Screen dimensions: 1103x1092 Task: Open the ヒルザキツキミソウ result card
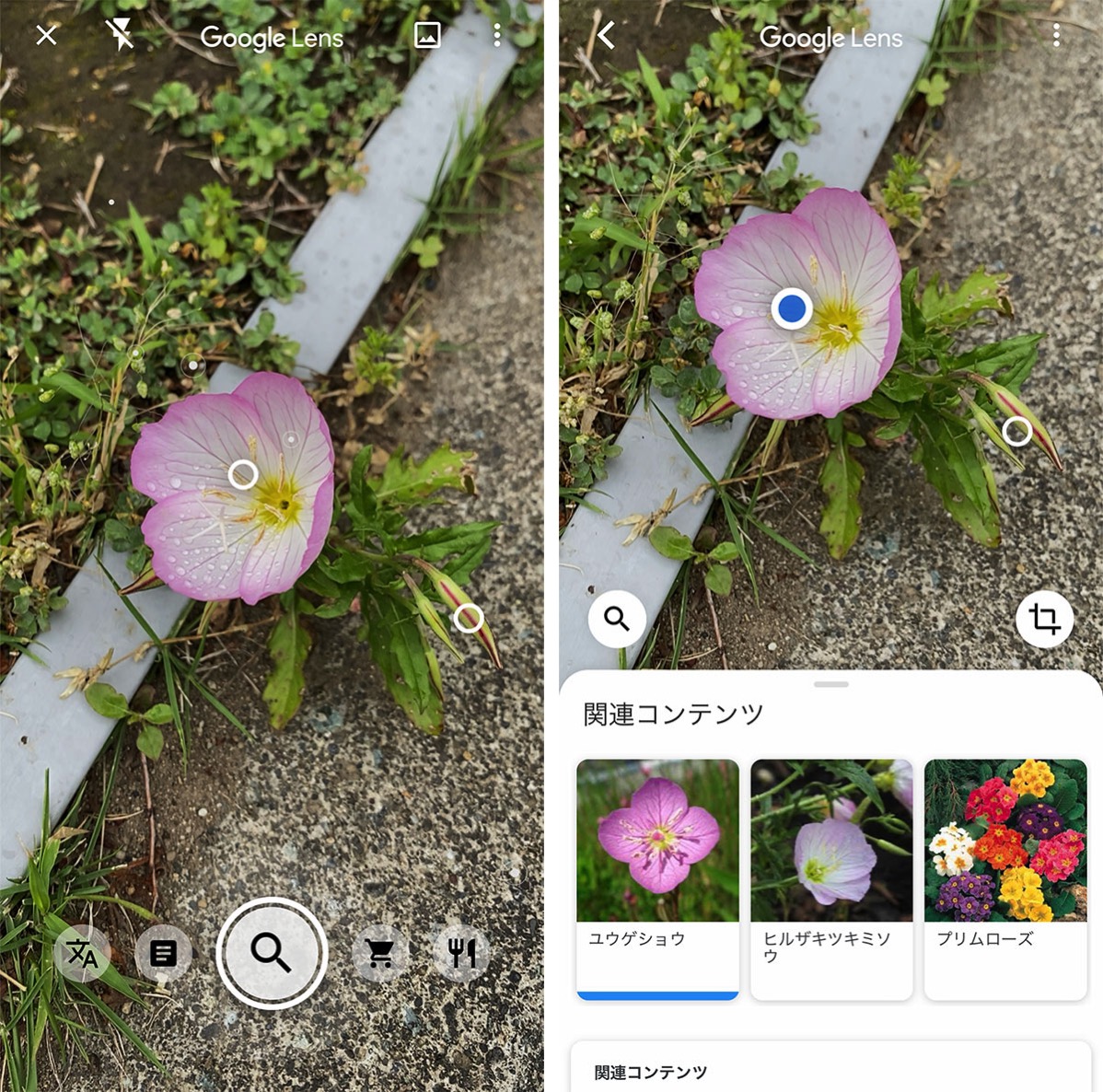click(x=831, y=878)
